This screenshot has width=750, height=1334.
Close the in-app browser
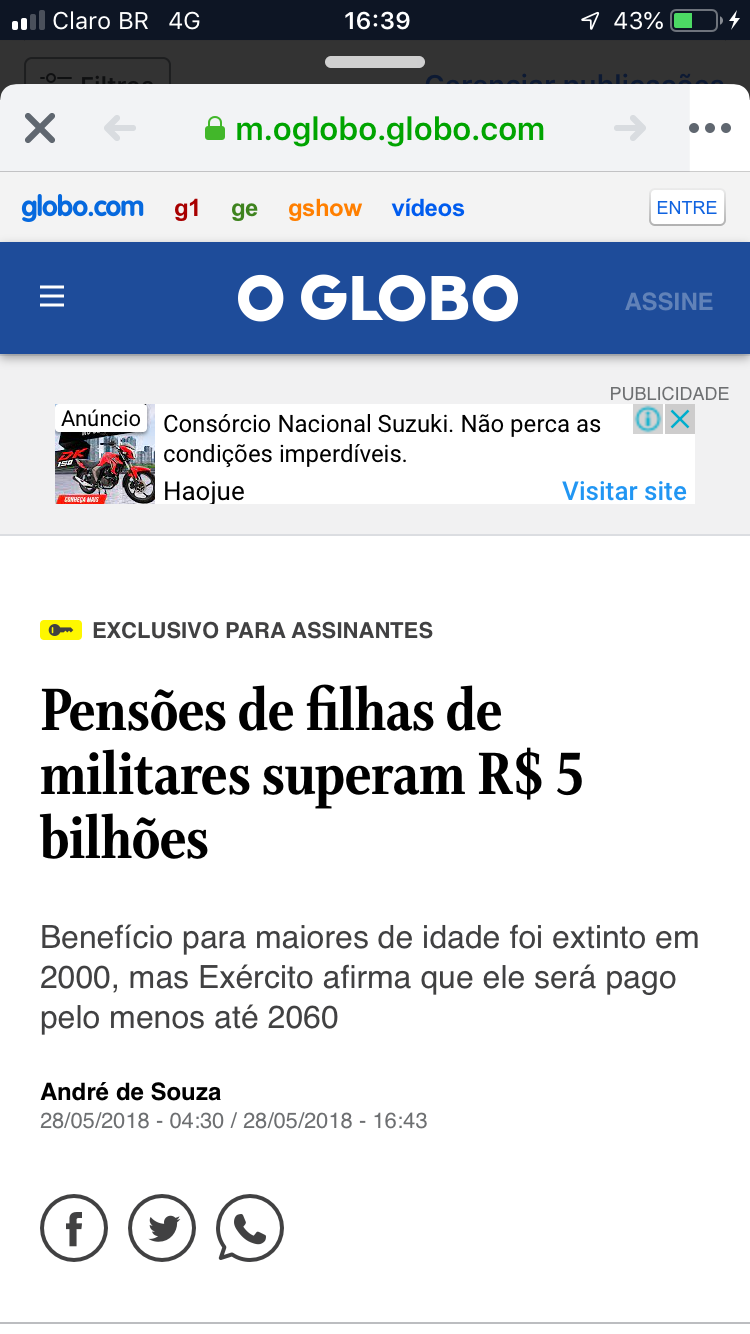(x=40, y=129)
